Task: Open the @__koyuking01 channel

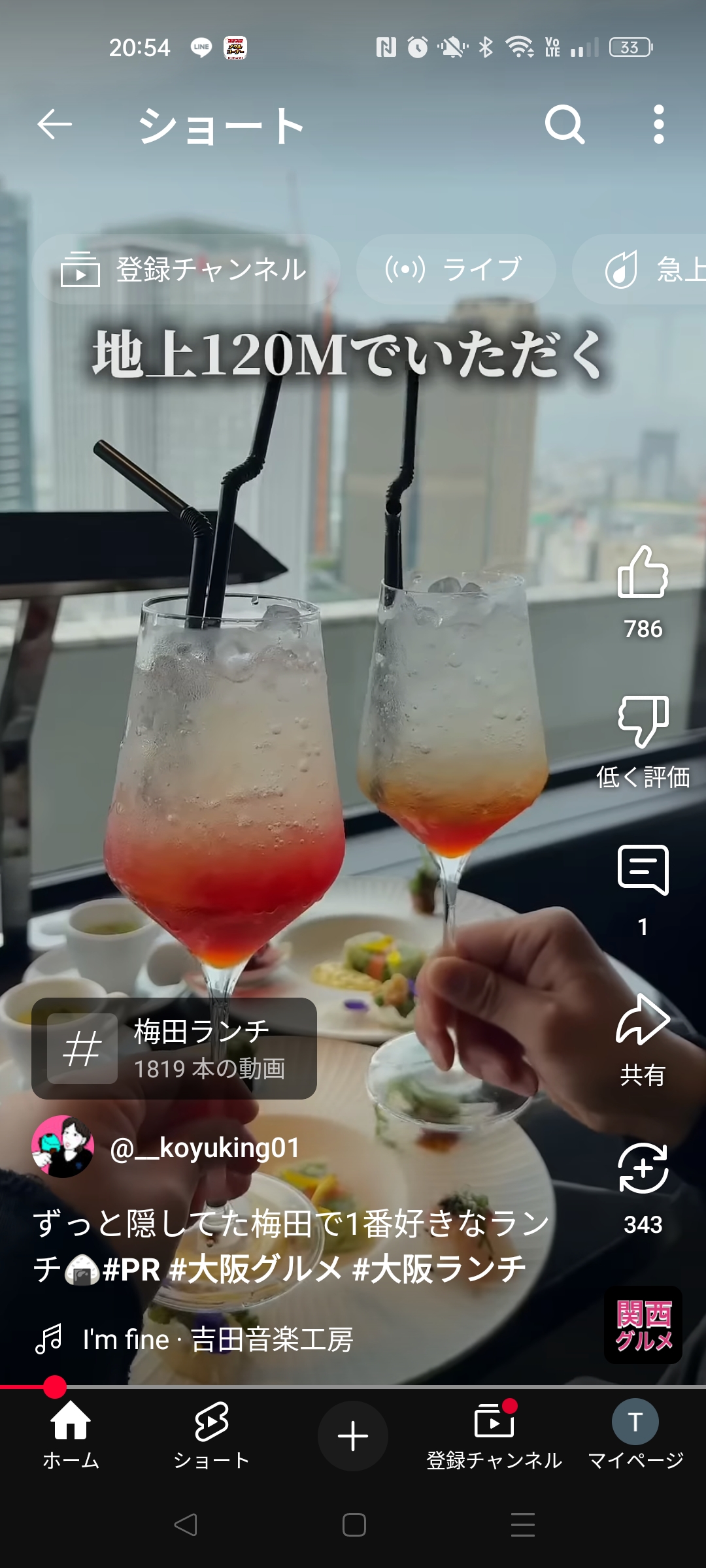Action: point(205,1148)
